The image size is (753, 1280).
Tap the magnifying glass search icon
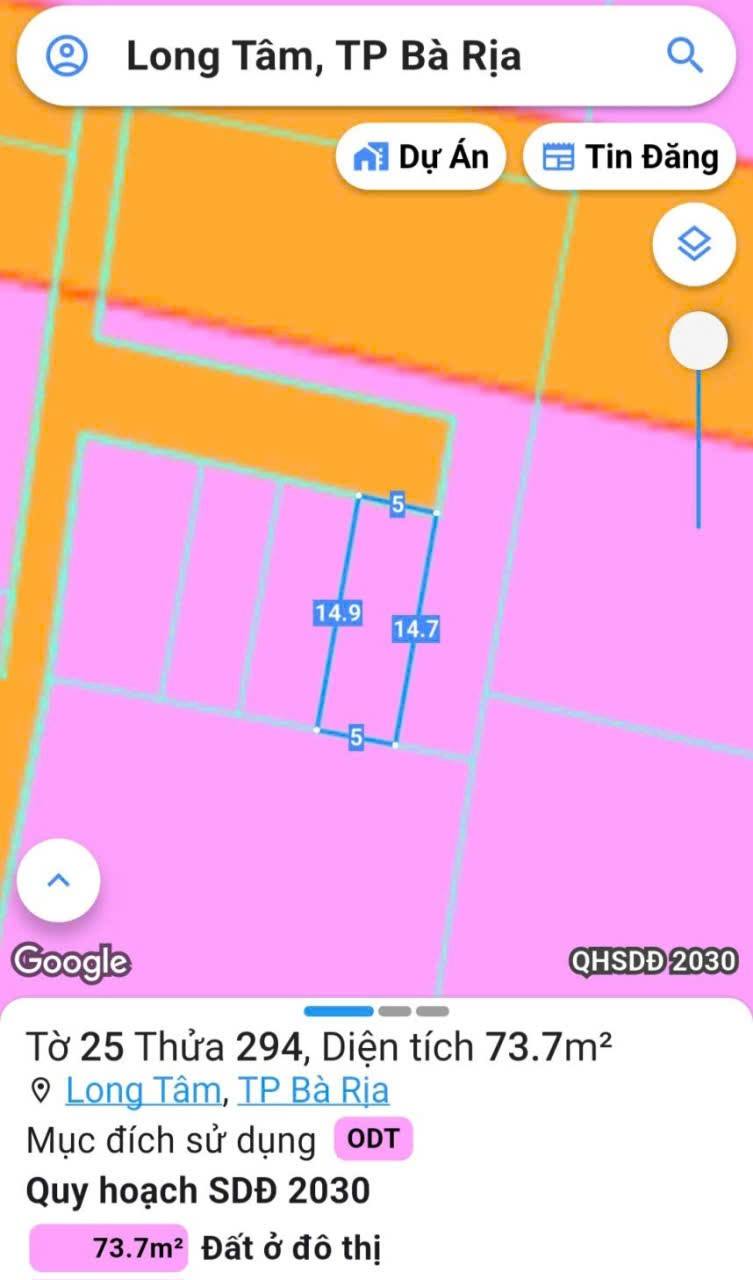click(x=686, y=57)
